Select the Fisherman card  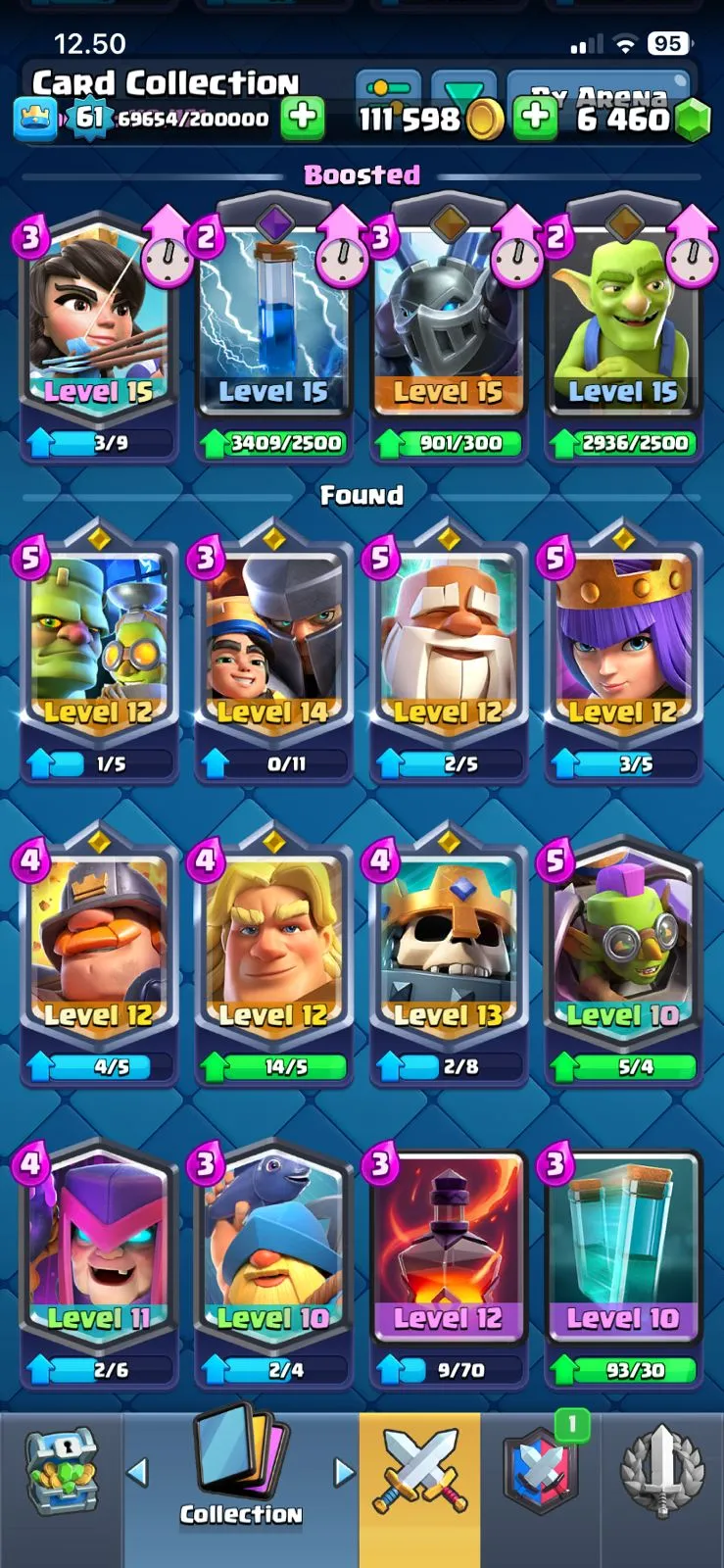273,1254
